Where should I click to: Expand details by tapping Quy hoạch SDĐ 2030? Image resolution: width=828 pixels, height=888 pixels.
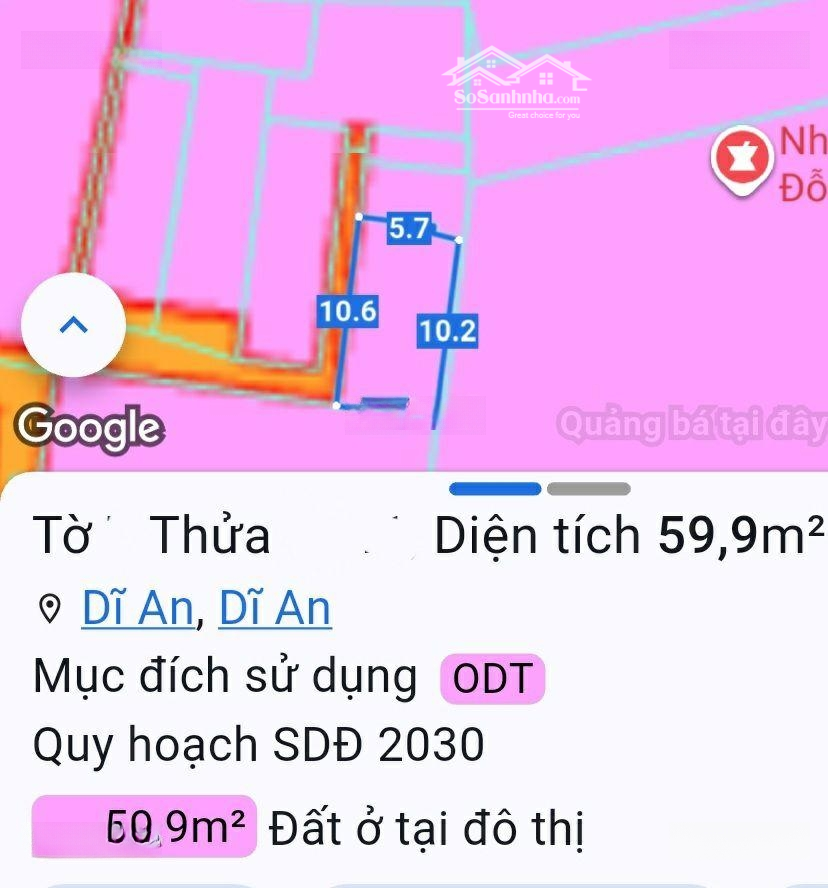pyautogui.click(x=256, y=742)
